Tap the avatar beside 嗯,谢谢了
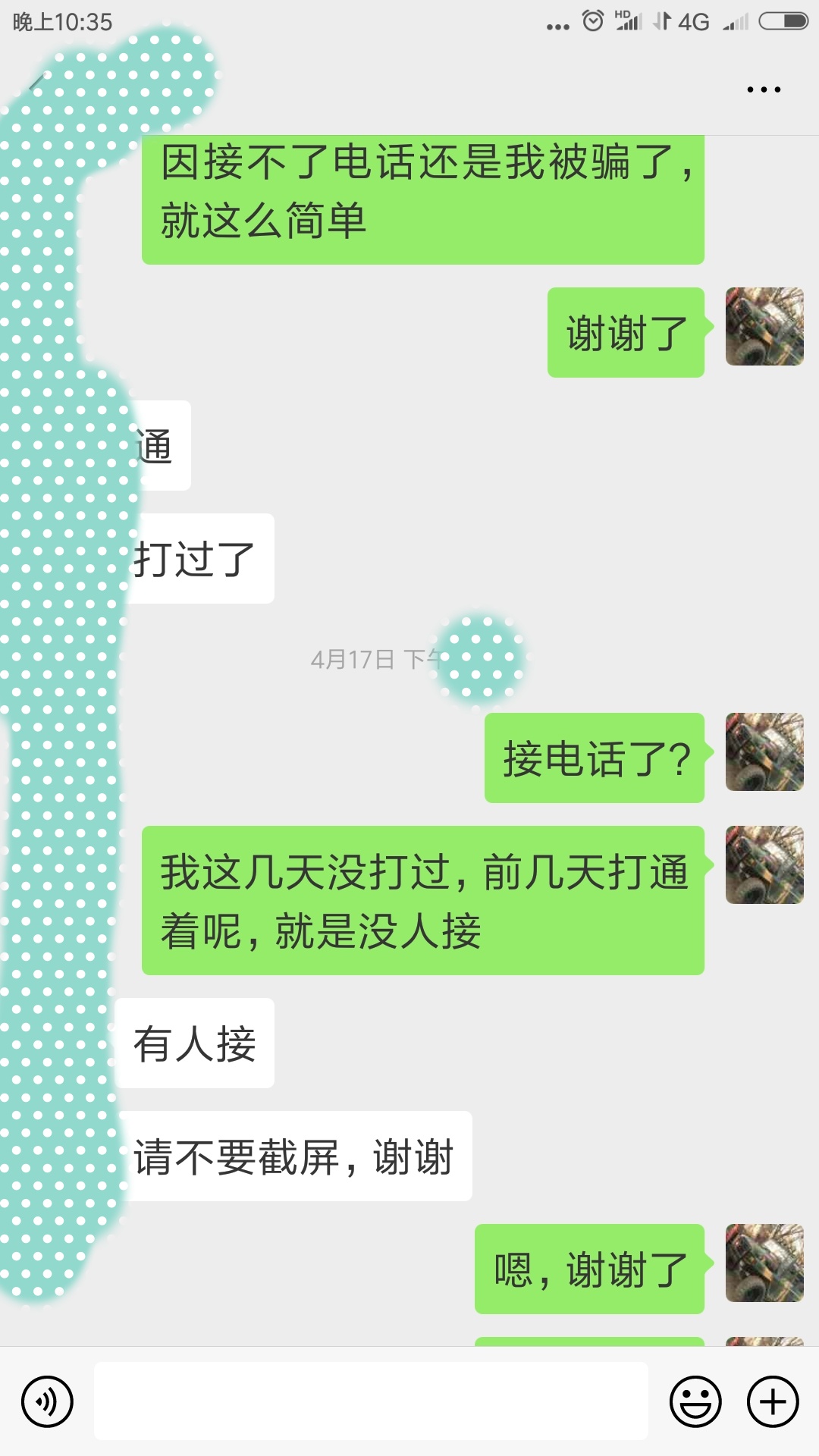The image size is (819, 1456). point(764,1263)
